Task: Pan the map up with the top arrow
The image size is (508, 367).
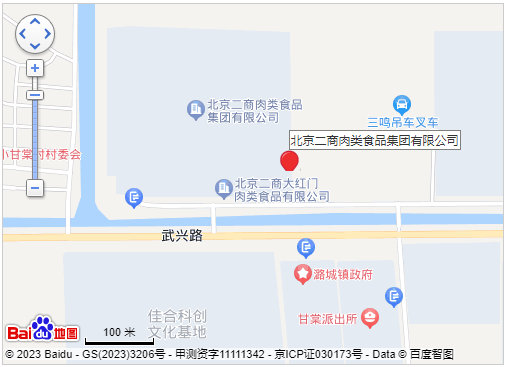Action: 35,22
